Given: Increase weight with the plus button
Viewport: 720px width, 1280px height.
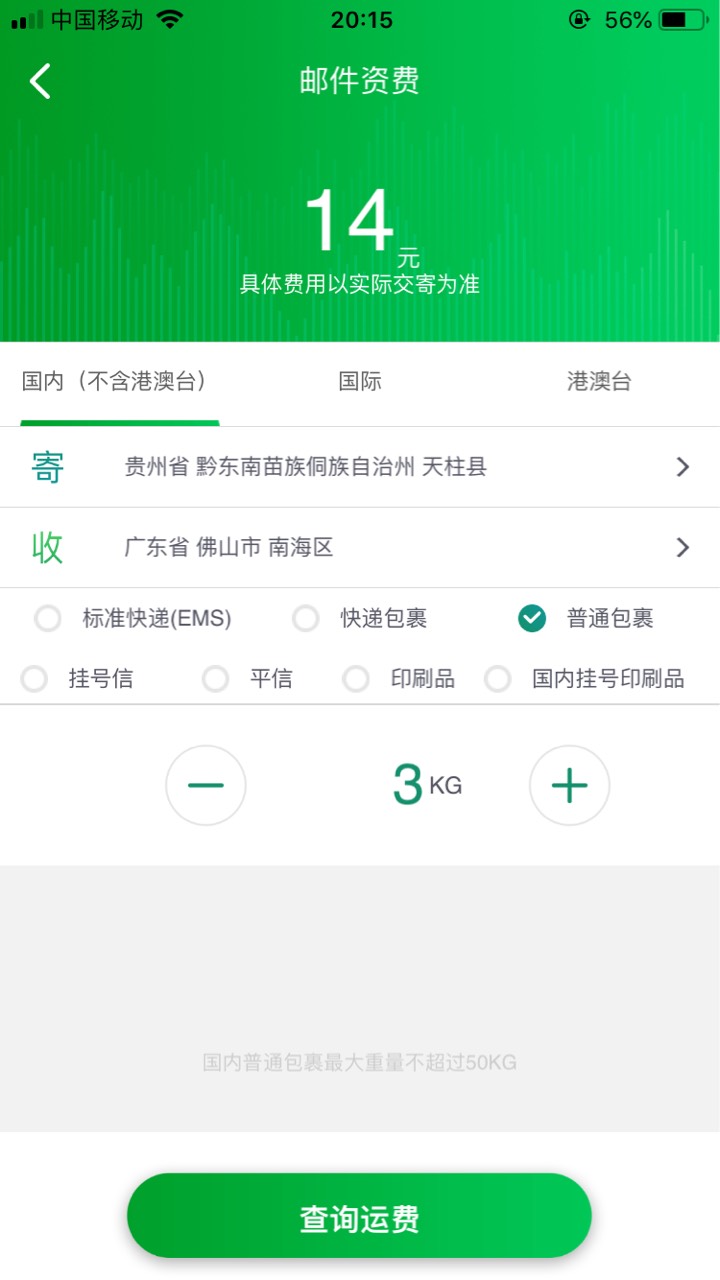Looking at the screenshot, I should click(569, 786).
